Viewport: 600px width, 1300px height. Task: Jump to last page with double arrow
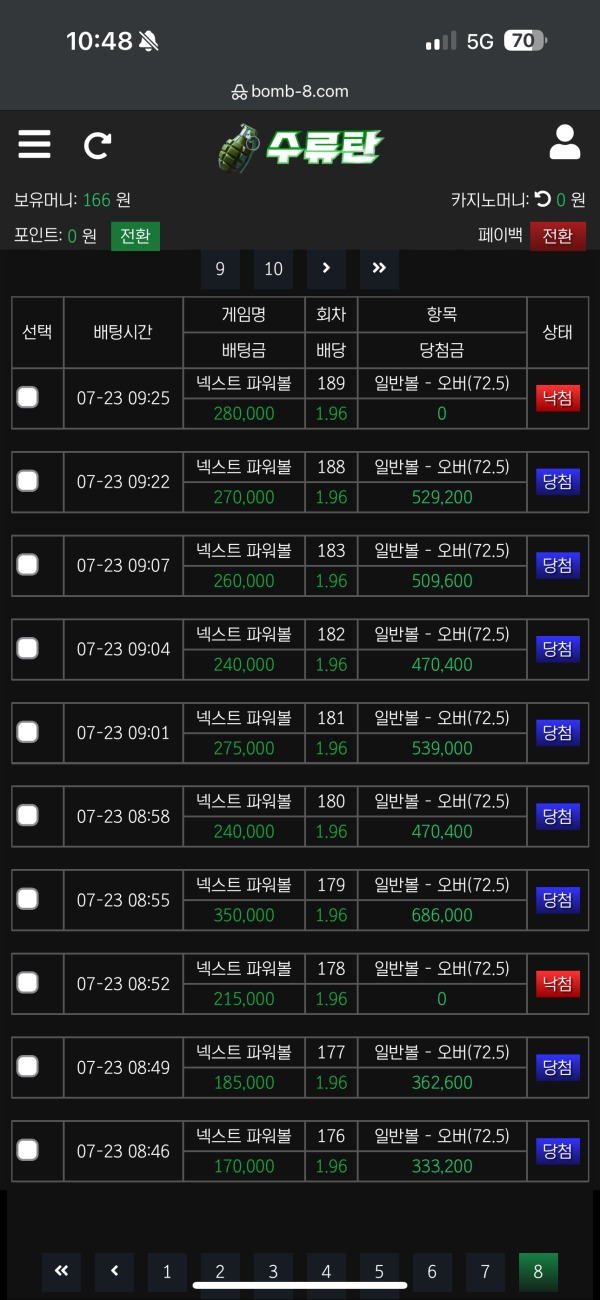tap(379, 269)
